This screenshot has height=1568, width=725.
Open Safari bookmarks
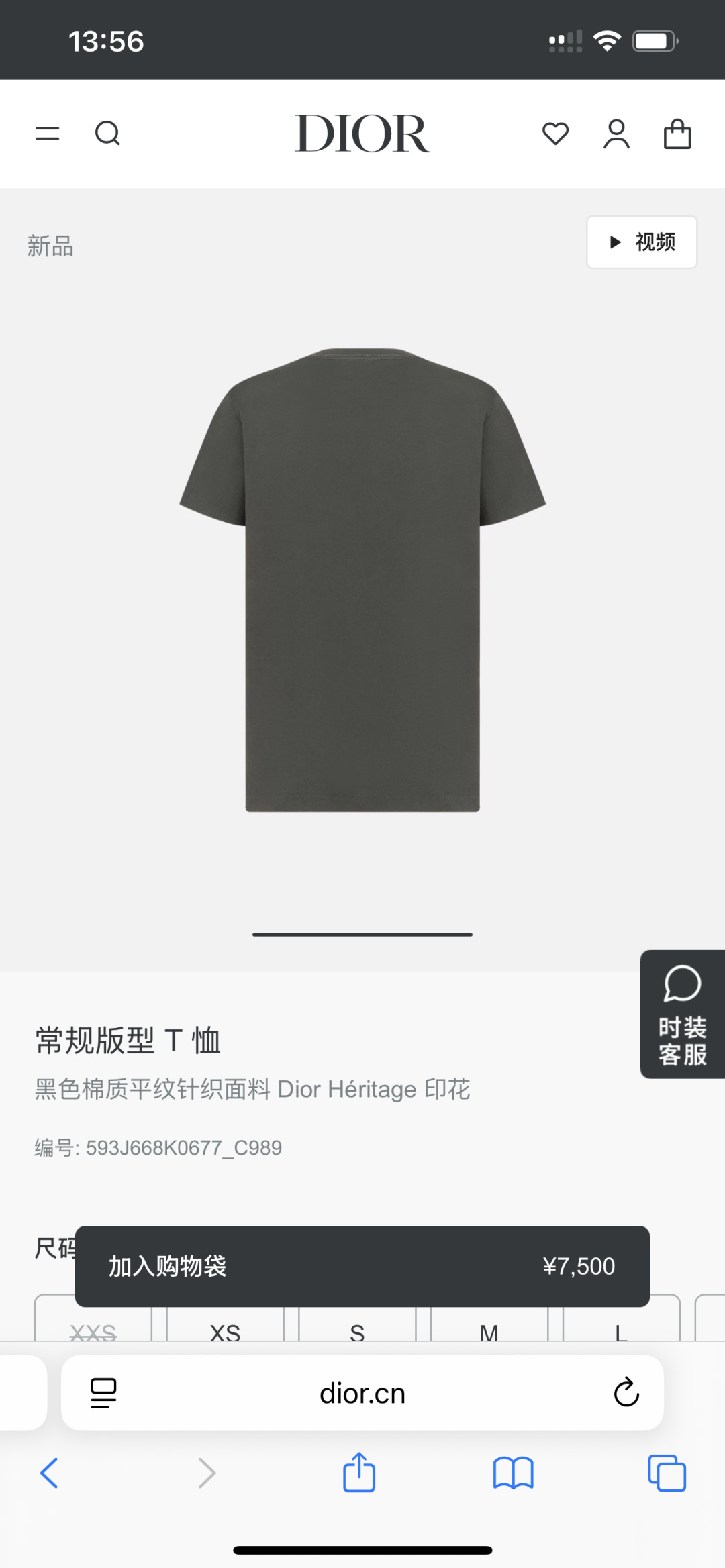pyautogui.click(x=513, y=1473)
